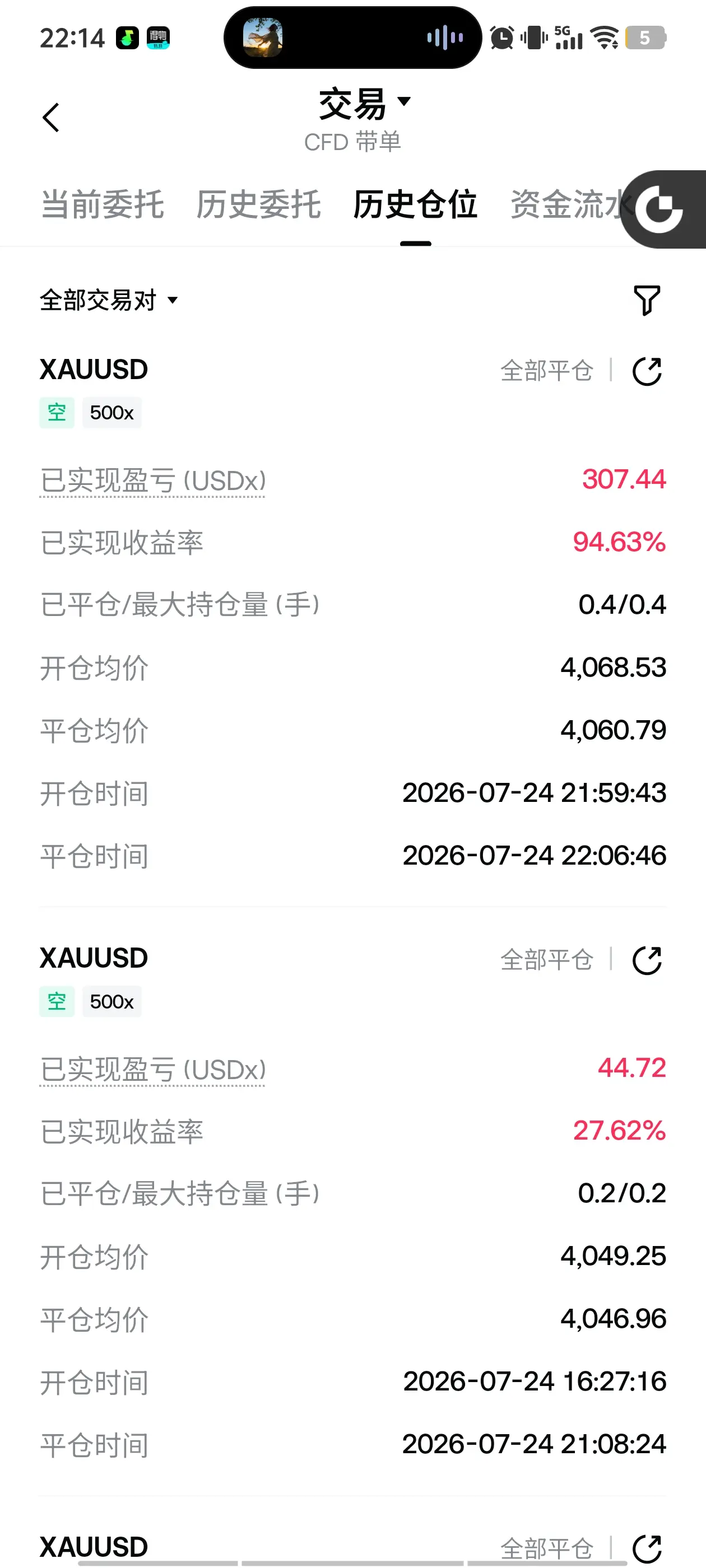Tap the underlined 已实现盈亏 label above 94.63%
The image size is (706, 1568).
153,481
